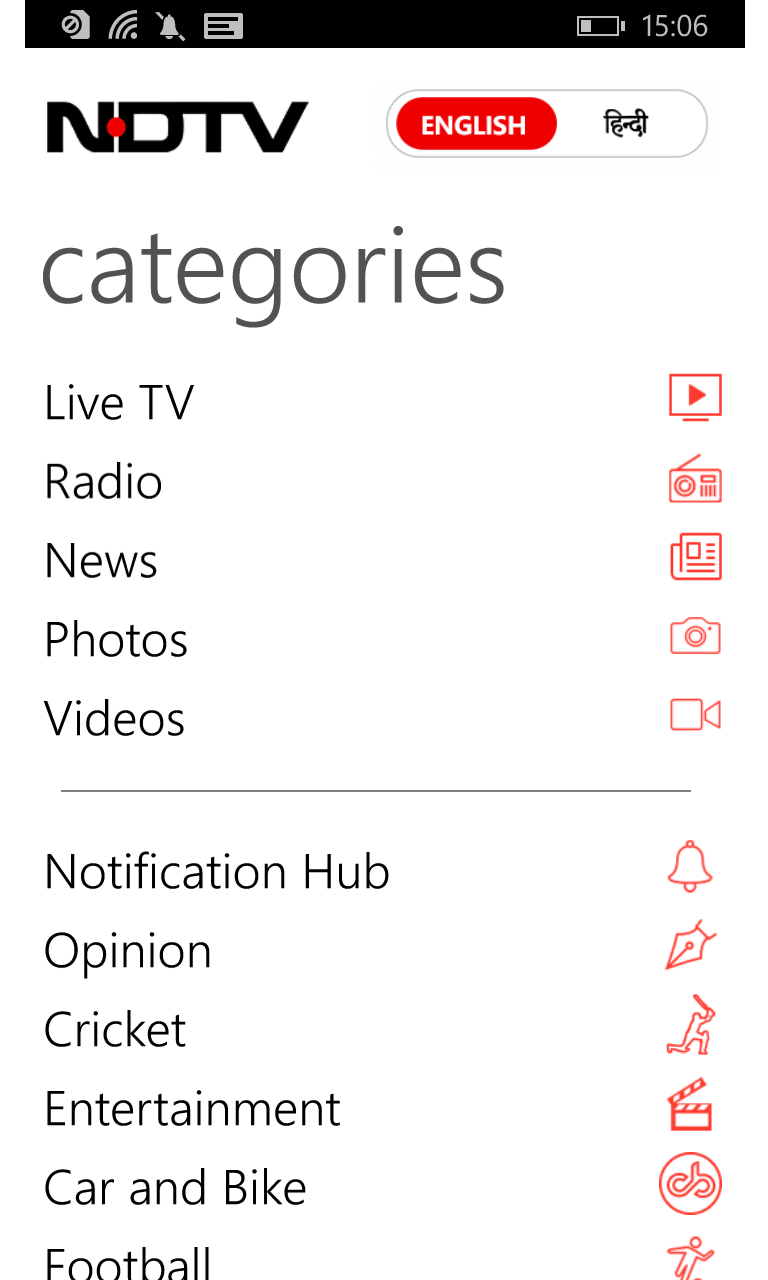This screenshot has width=768, height=1280.
Task: Open the Entertainment category
Action: (191, 1107)
